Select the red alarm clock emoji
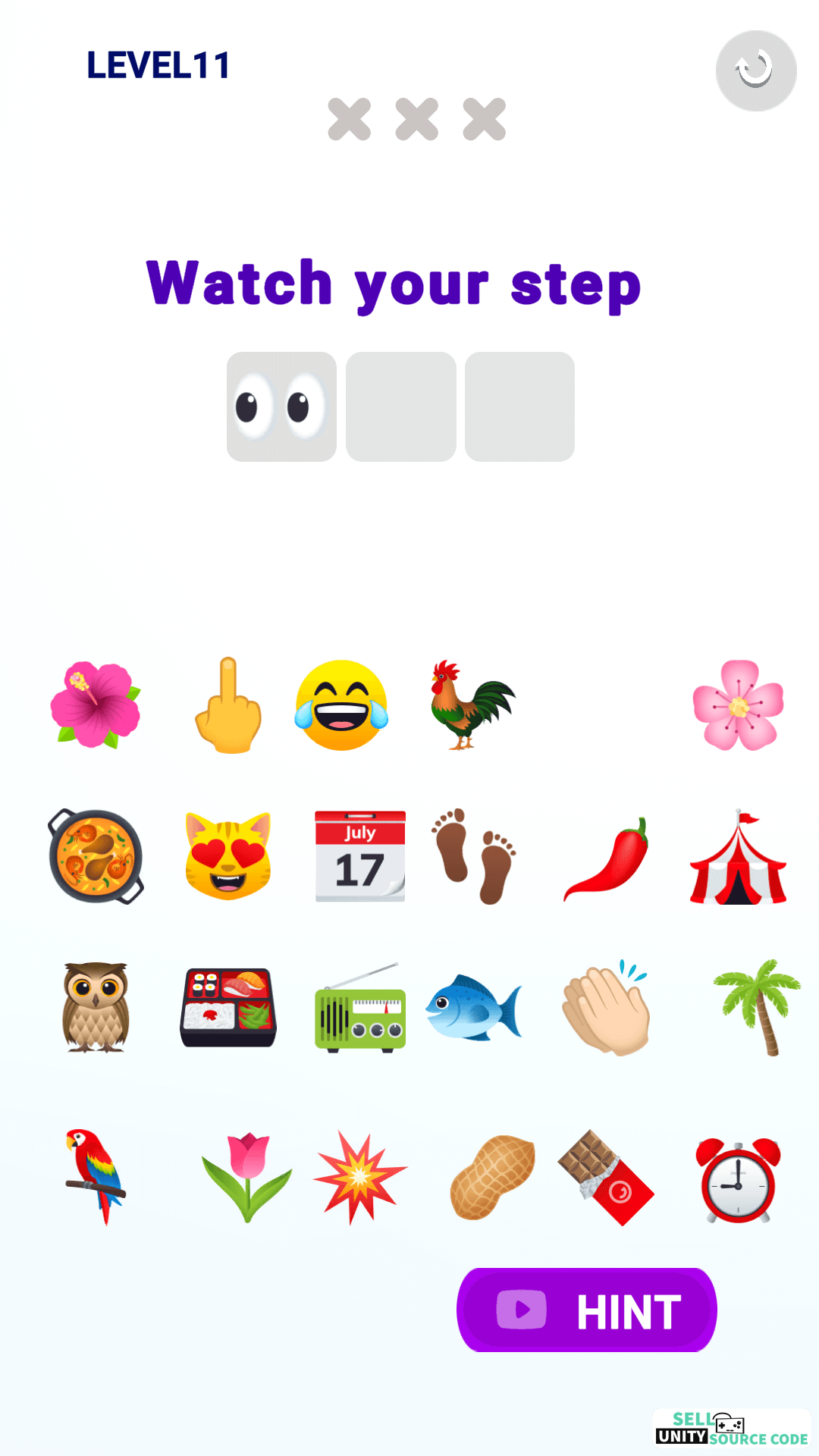Screen dimensions: 819x1456 (x=738, y=1179)
